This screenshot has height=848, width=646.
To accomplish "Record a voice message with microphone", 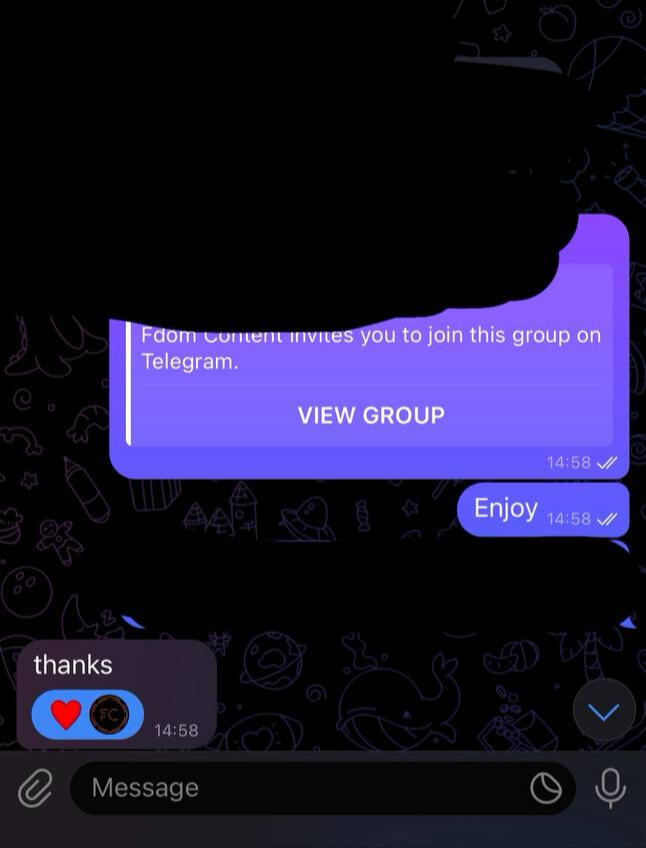I will click(610, 788).
